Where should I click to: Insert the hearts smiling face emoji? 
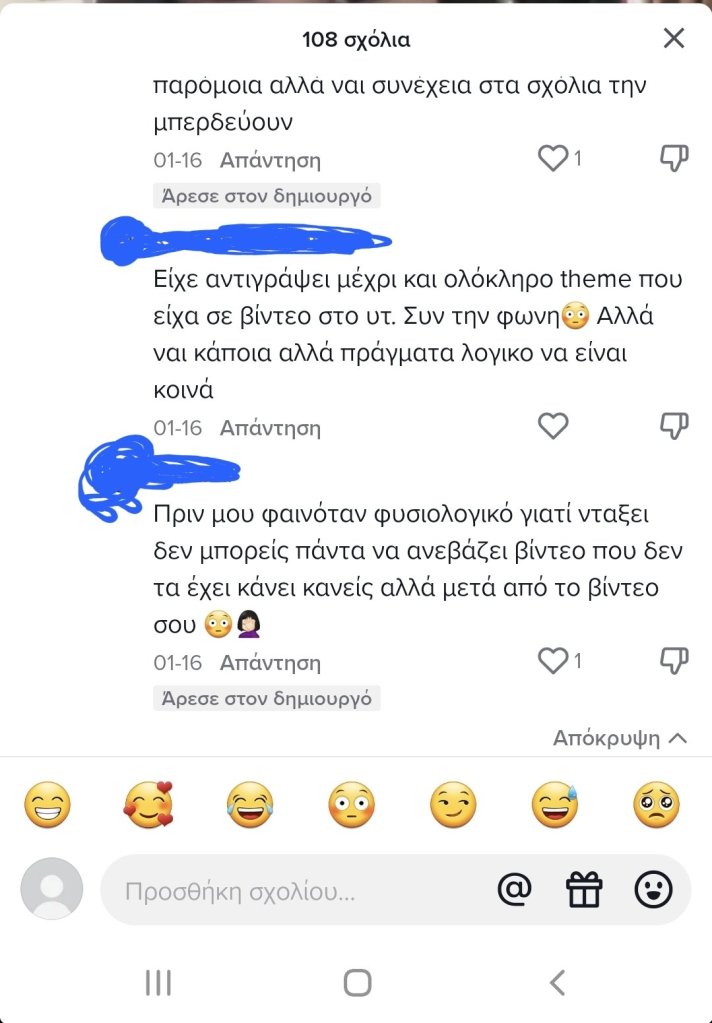pos(148,804)
